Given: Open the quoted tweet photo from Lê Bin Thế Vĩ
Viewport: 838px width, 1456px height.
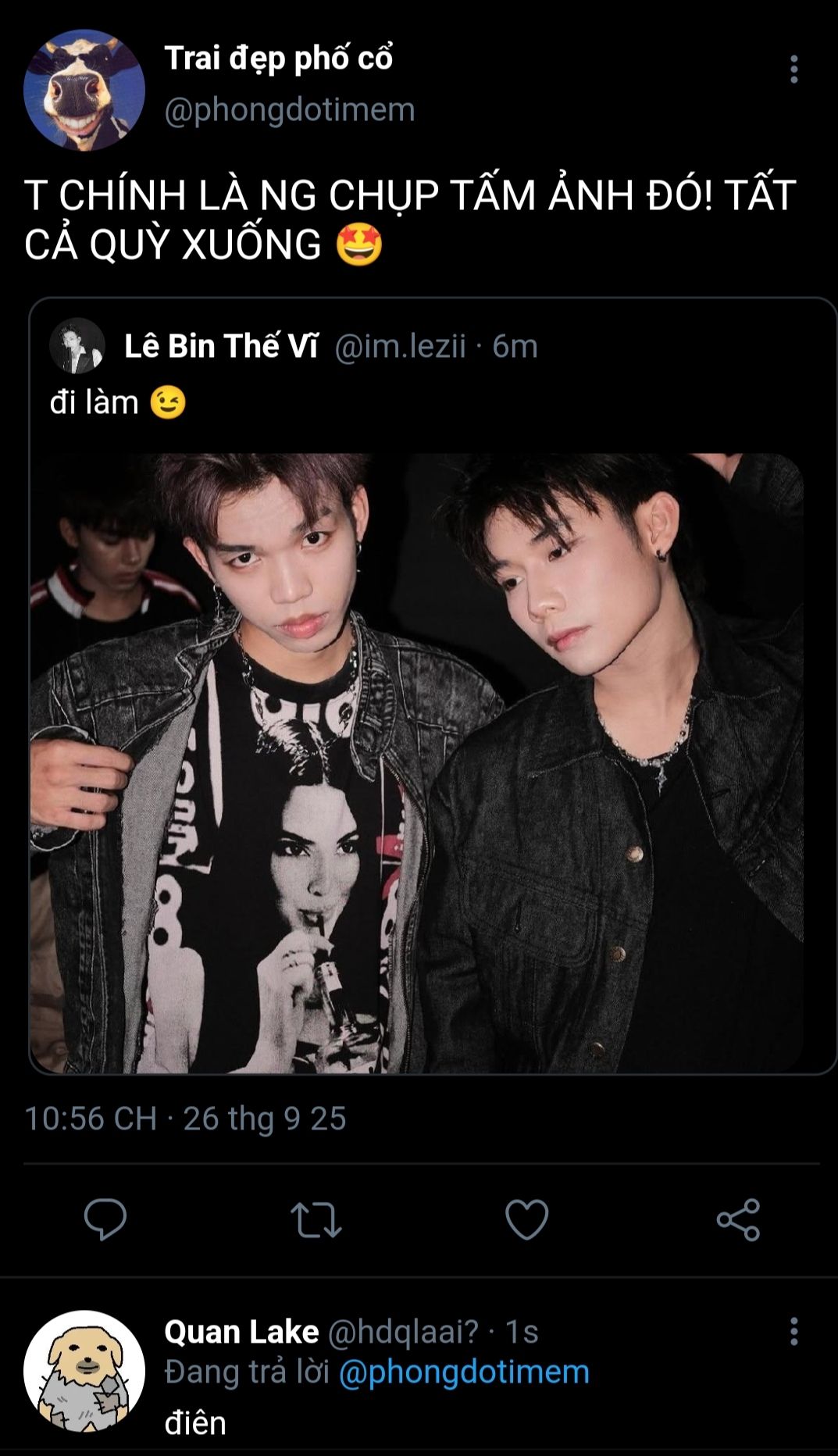Looking at the screenshot, I should [416, 762].
